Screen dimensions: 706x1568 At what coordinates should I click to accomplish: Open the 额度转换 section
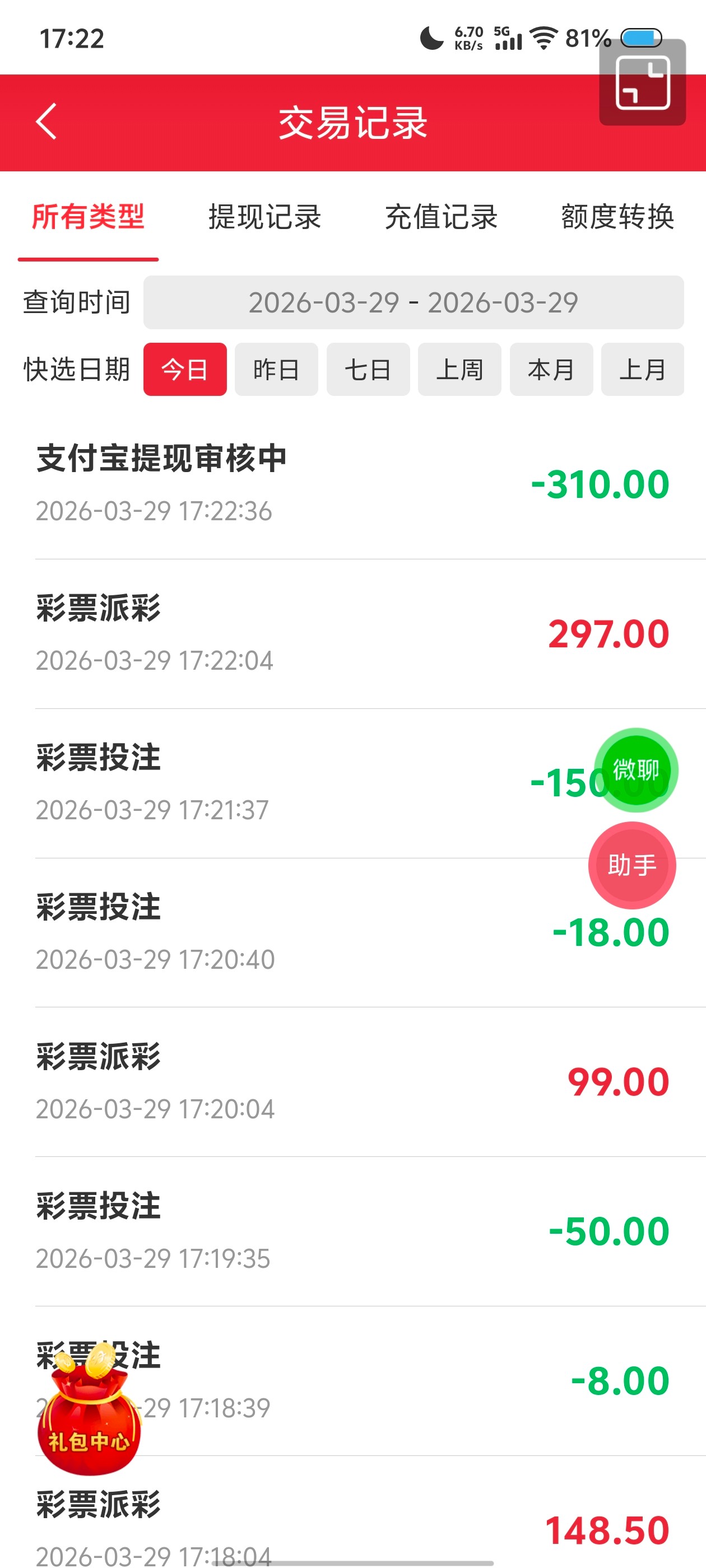coord(616,217)
